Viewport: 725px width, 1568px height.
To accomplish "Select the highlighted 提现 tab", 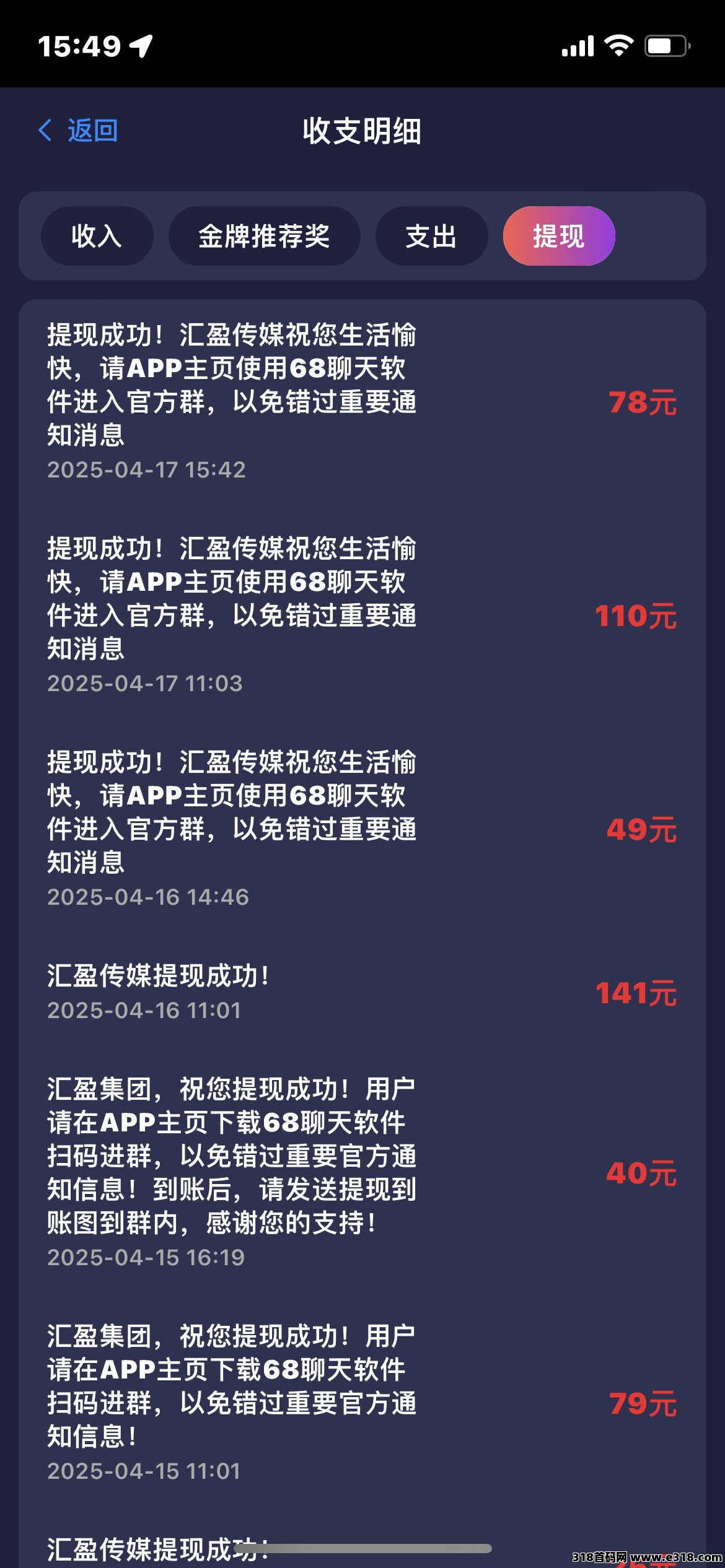I will coord(558,236).
